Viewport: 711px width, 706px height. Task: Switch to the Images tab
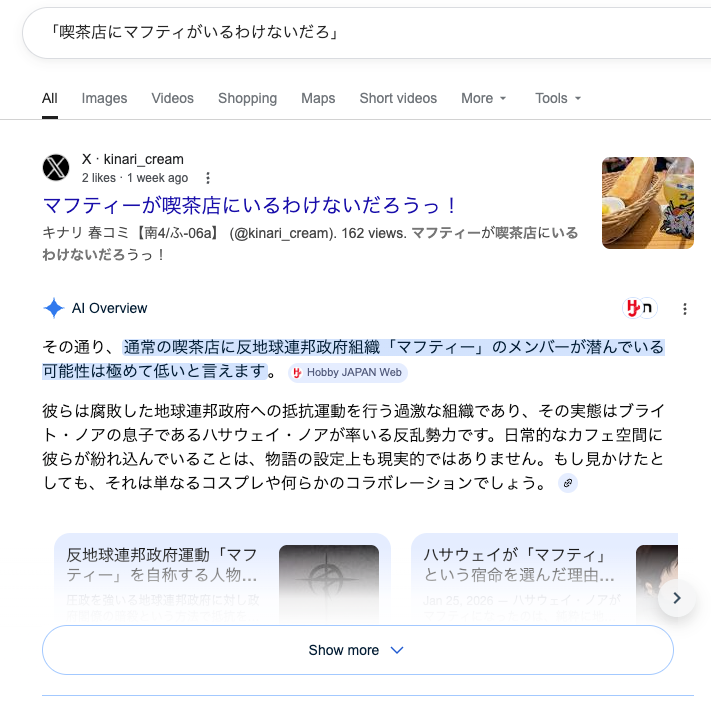click(104, 98)
